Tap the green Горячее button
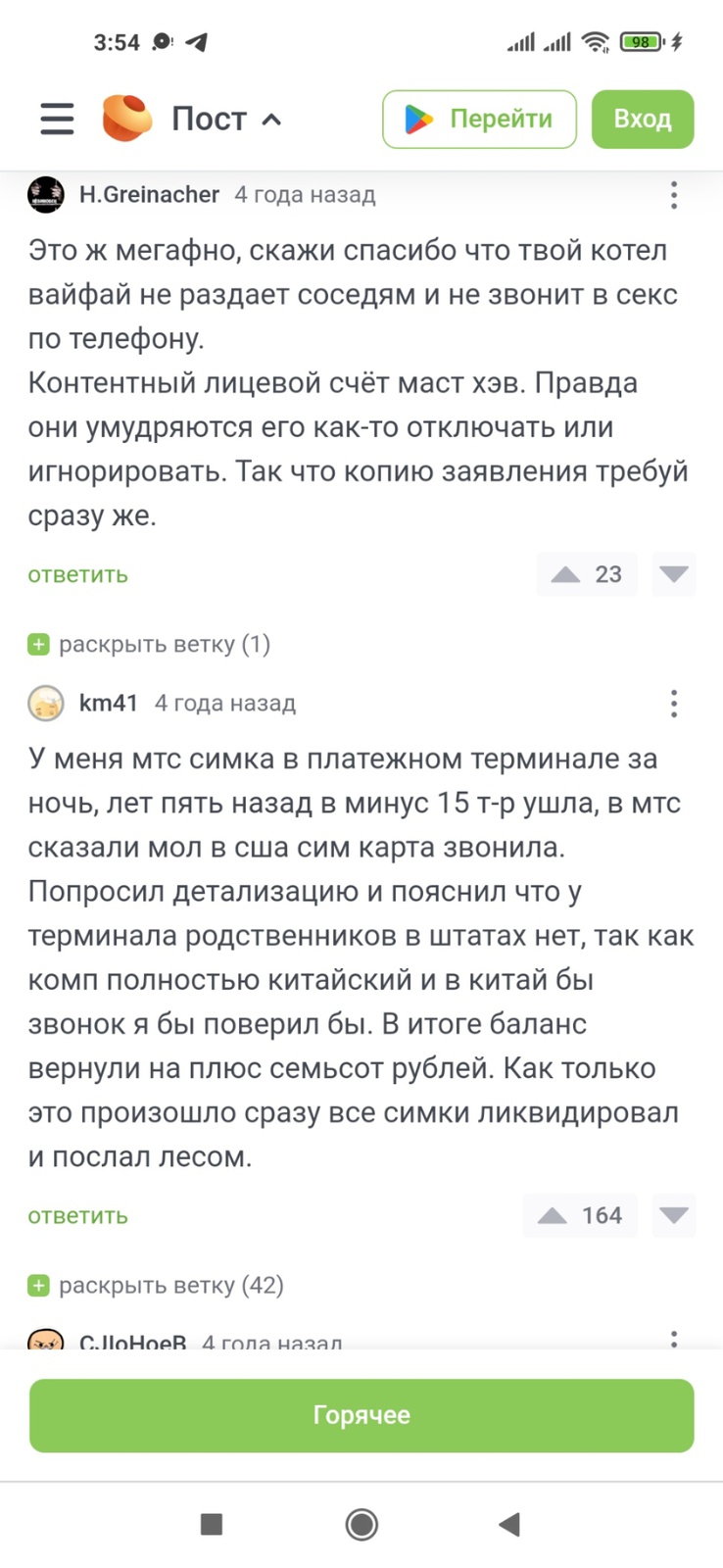 pos(361,1415)
